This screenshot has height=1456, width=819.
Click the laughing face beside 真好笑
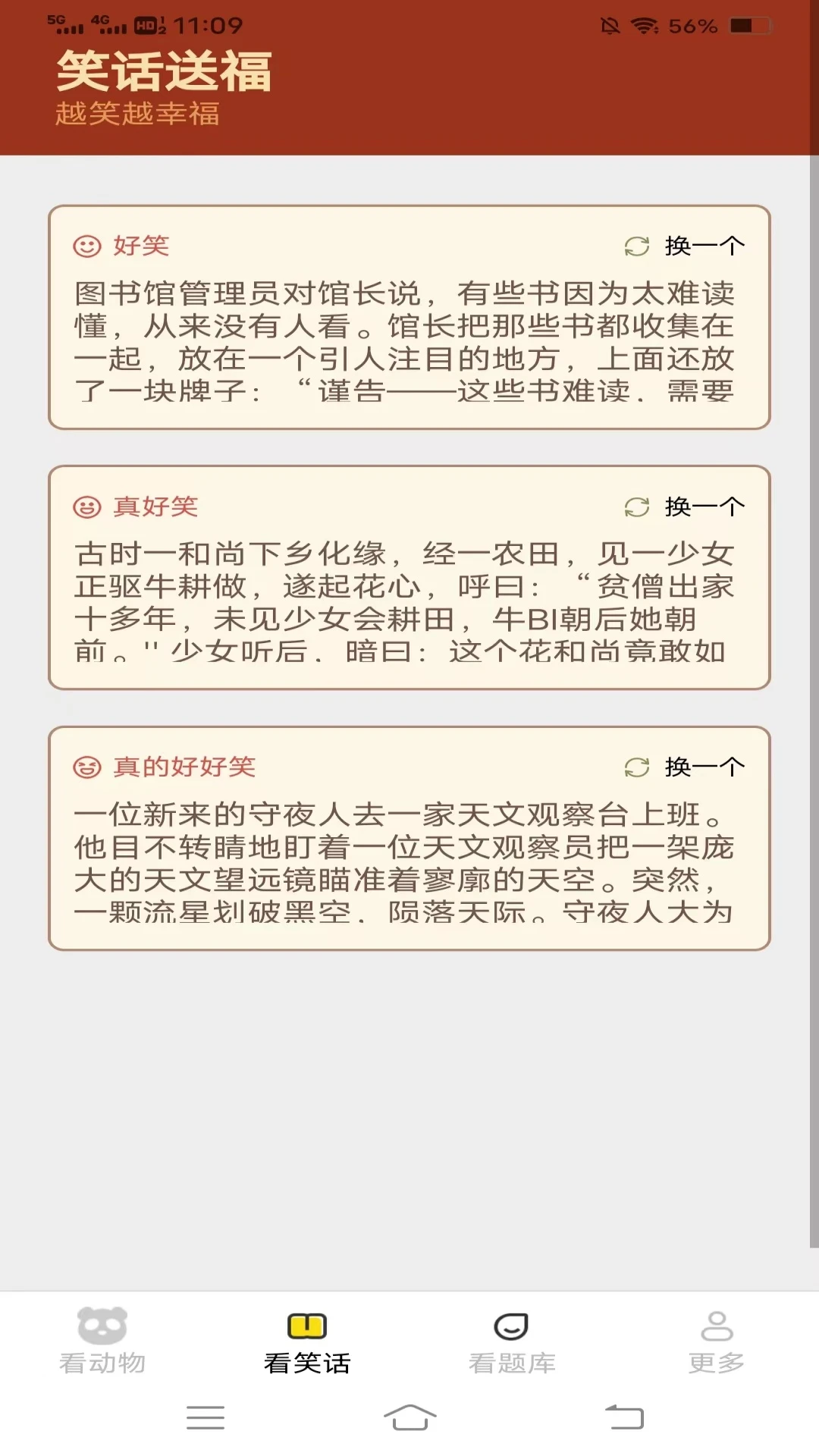pos(86,507)
